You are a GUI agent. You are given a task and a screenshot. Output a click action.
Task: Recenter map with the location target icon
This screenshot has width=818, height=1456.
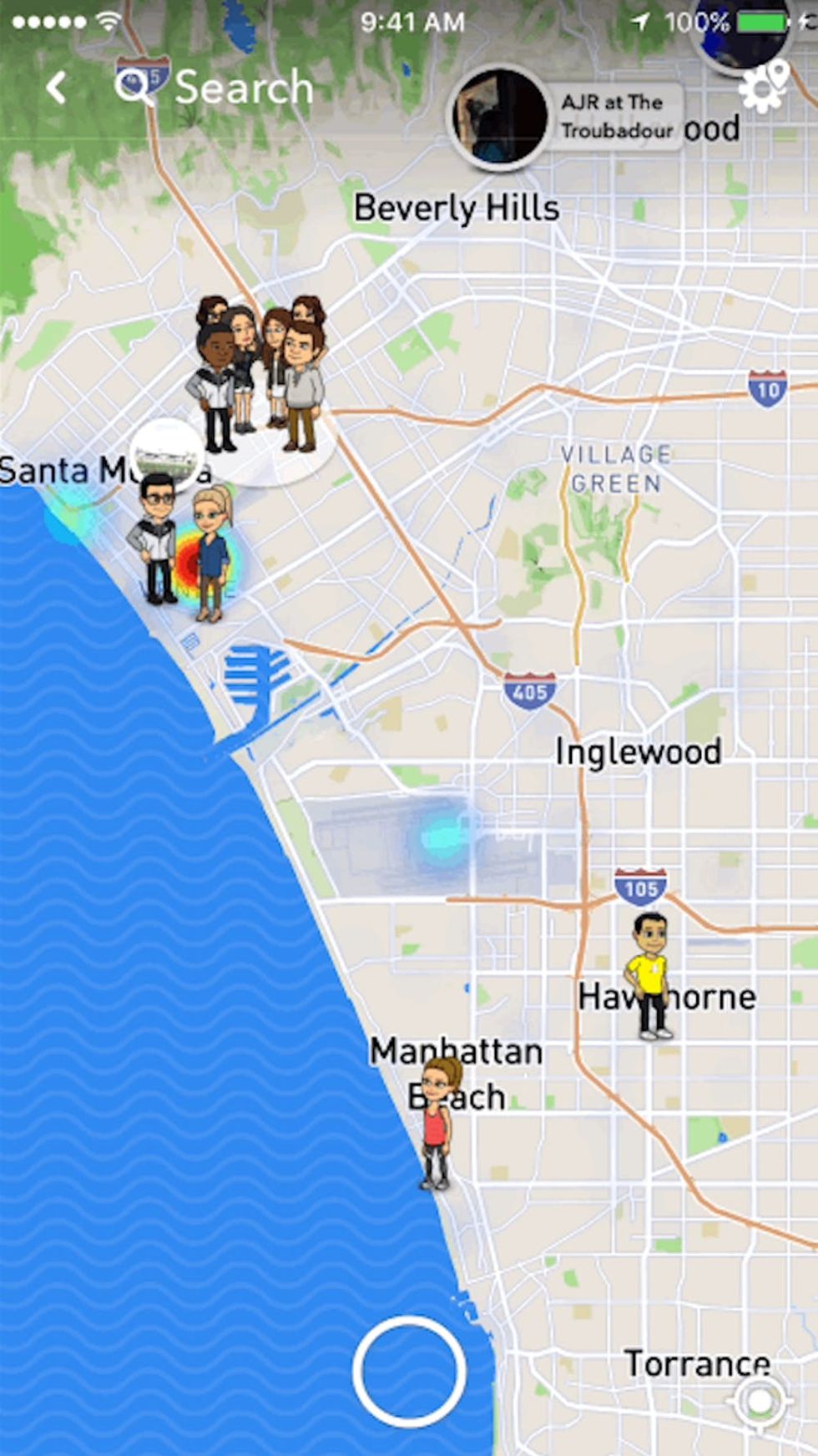pyautogui.click(x=759, y=1402)
